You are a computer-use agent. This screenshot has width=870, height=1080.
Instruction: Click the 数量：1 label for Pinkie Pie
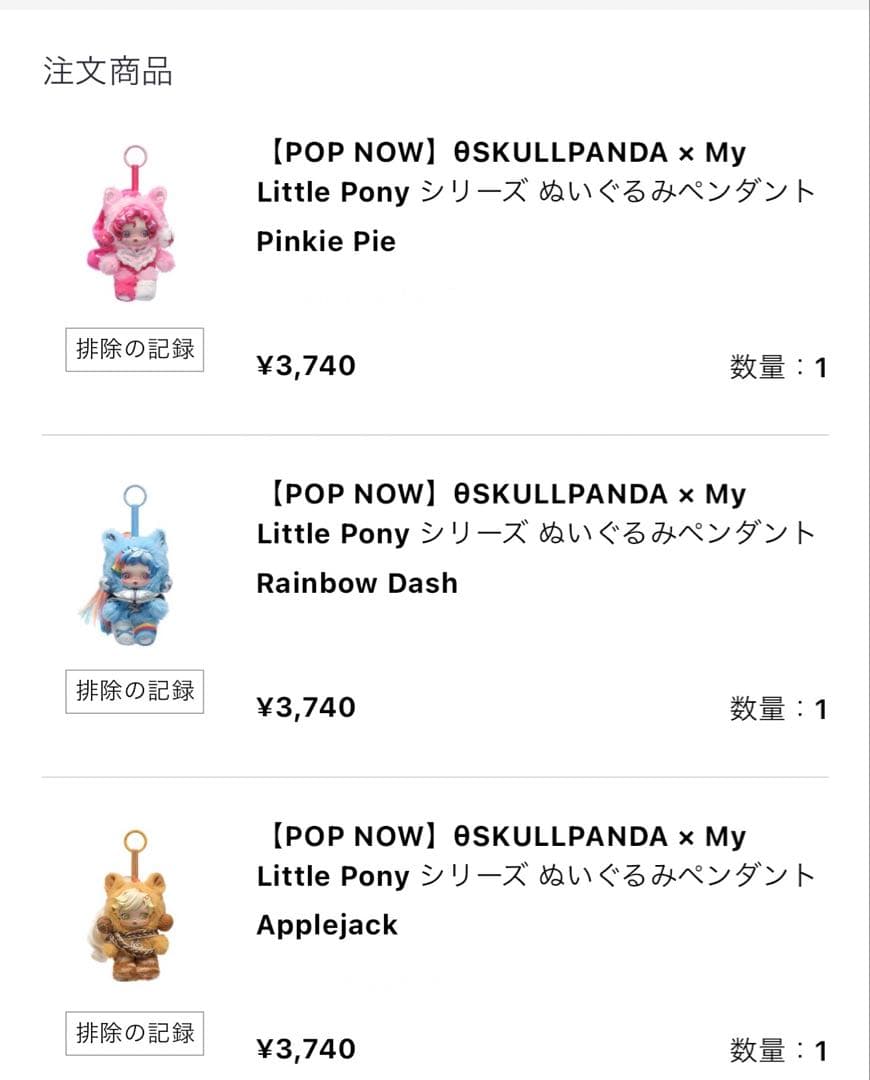point(780,365)
